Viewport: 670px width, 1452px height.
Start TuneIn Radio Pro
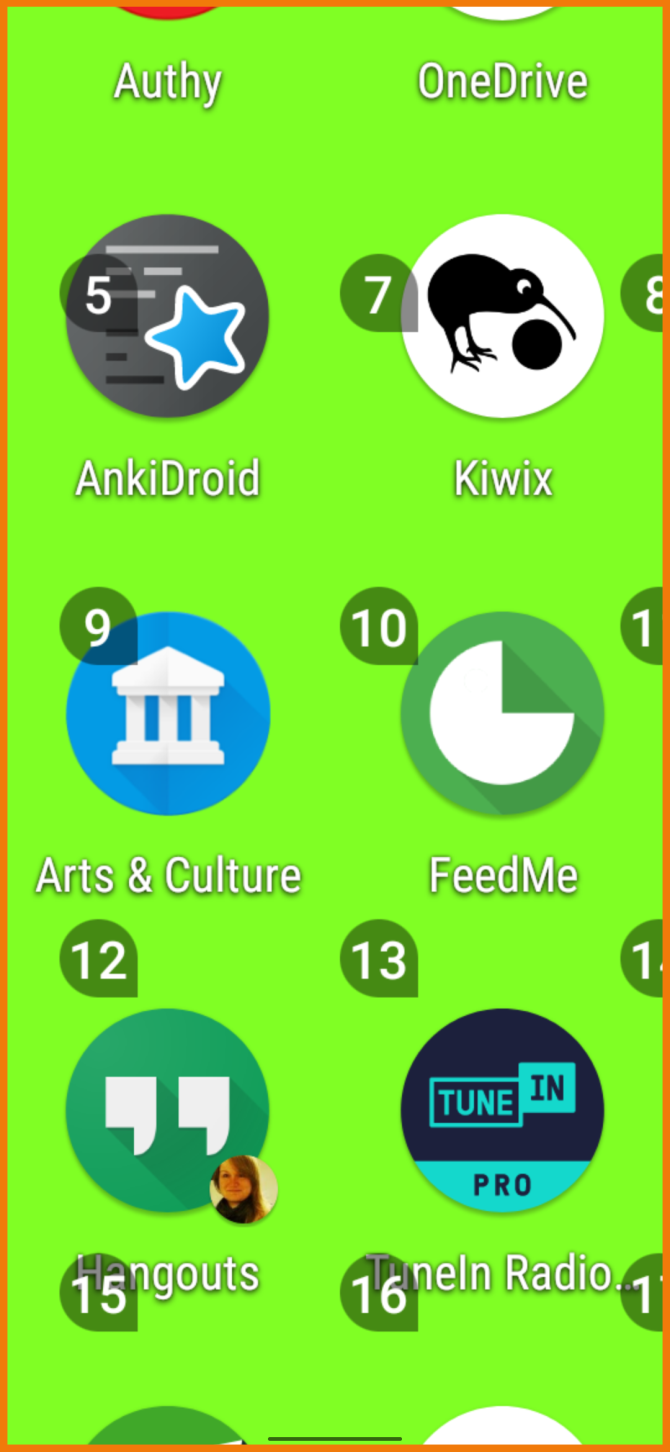click(502, 1110)
